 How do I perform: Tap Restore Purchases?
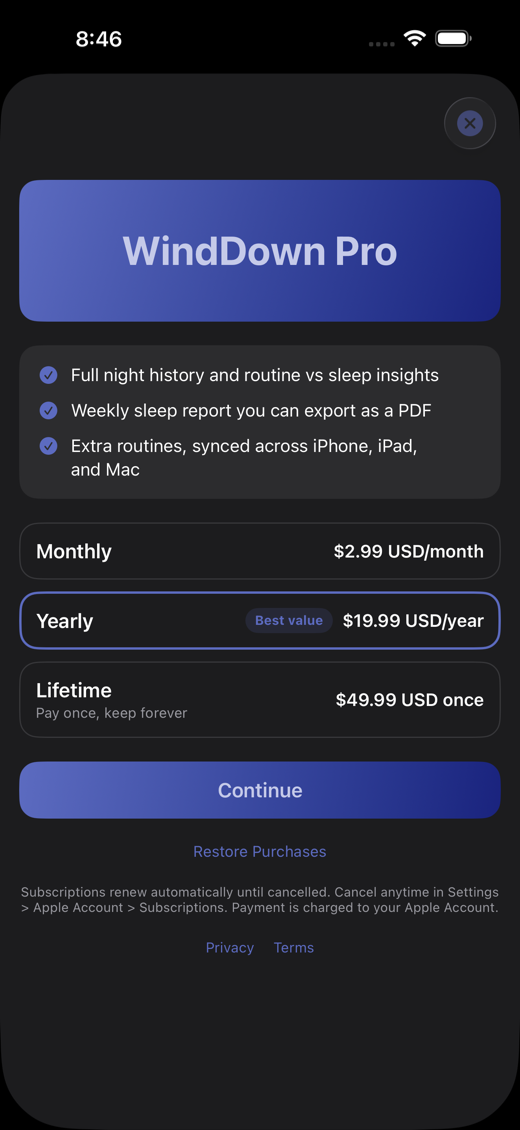point(259,851)
